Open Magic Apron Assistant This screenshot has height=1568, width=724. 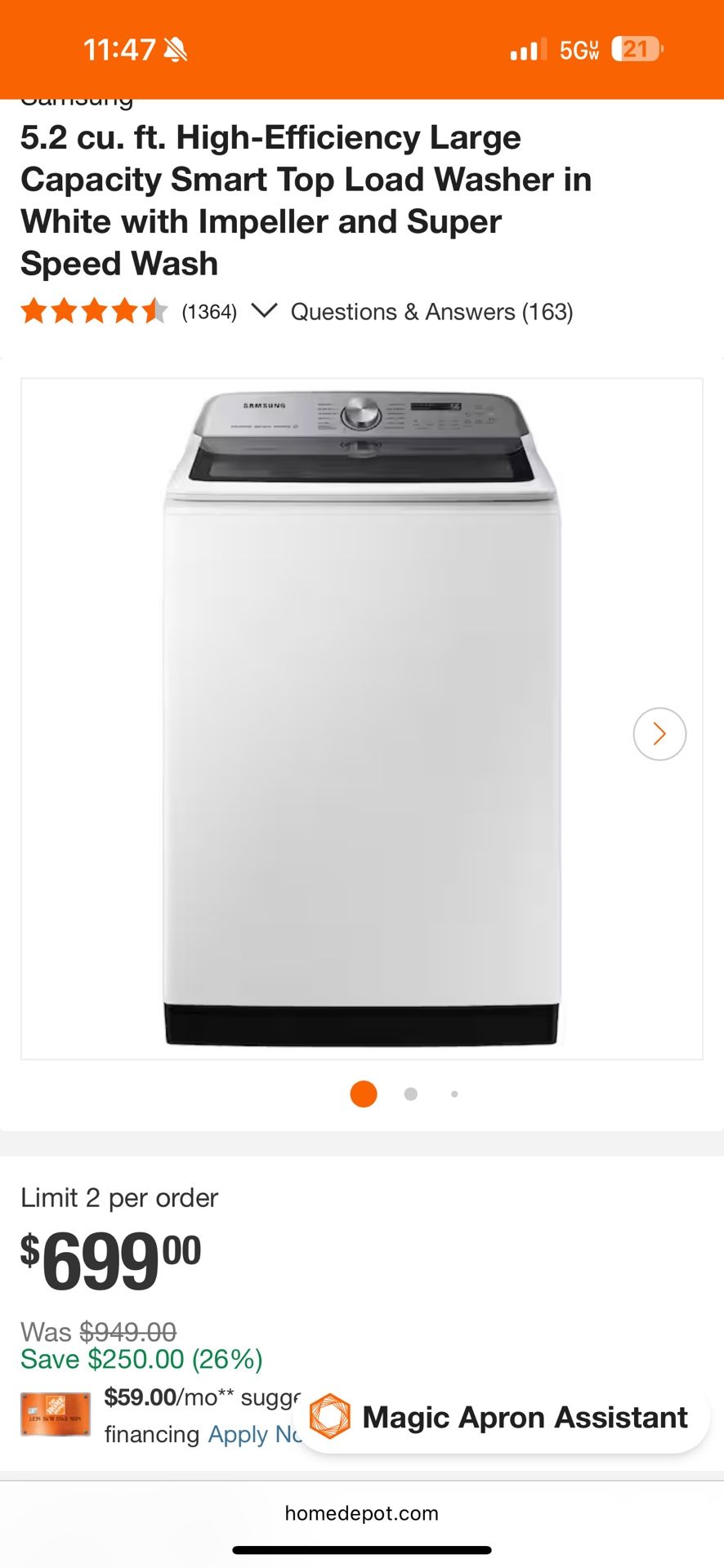click(x=504, y=1417)
